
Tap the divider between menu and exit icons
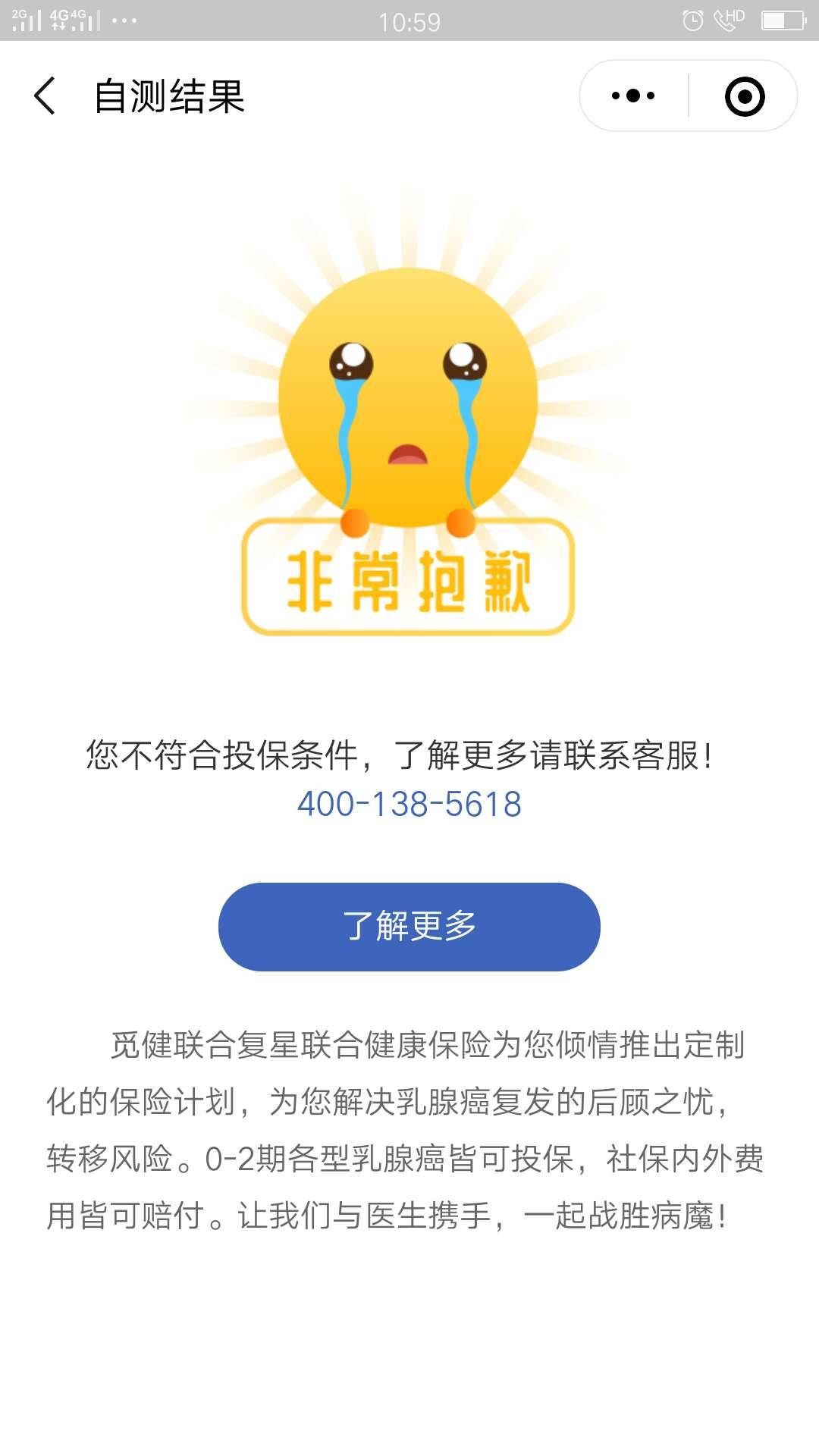point(690,95)
